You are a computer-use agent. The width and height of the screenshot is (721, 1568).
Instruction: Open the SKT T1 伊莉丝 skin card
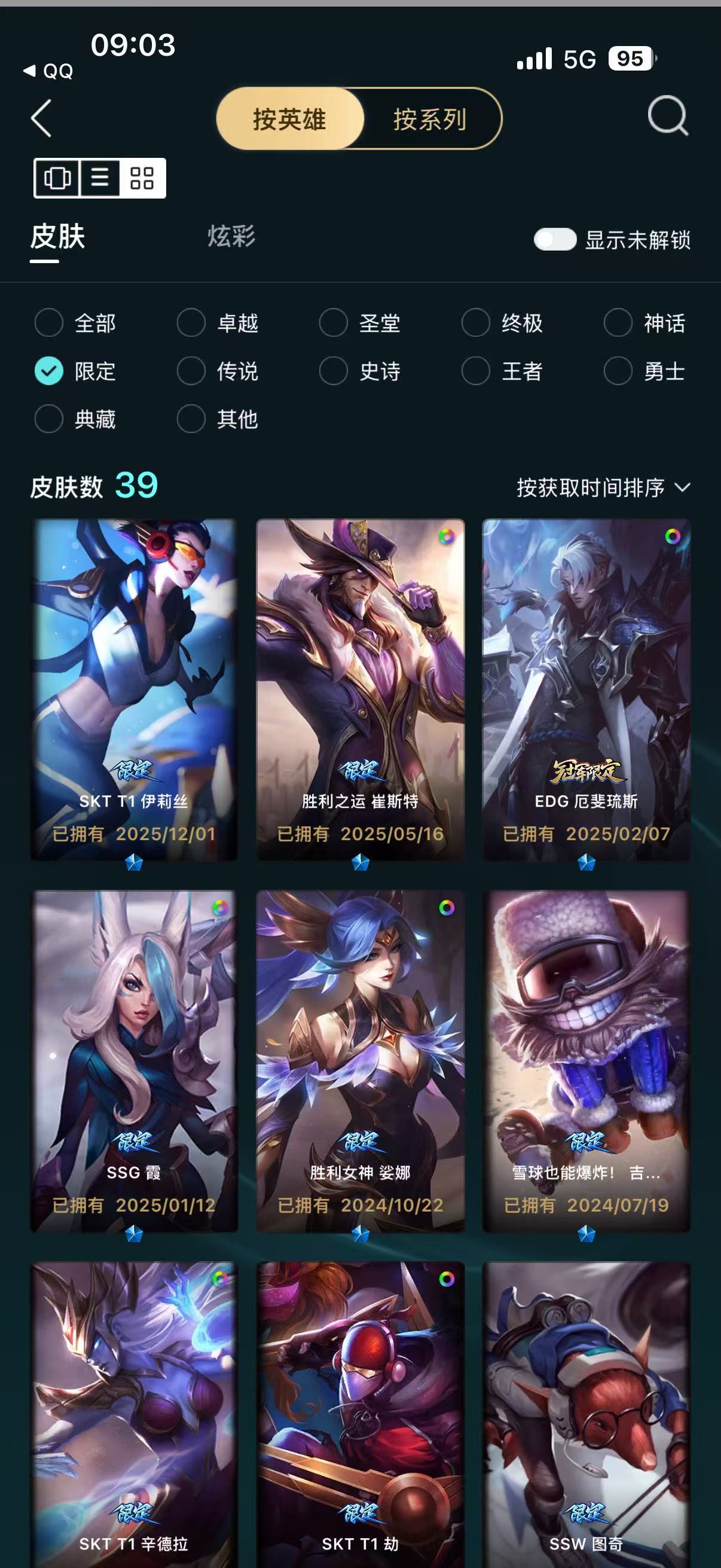[x=135, y=688]
